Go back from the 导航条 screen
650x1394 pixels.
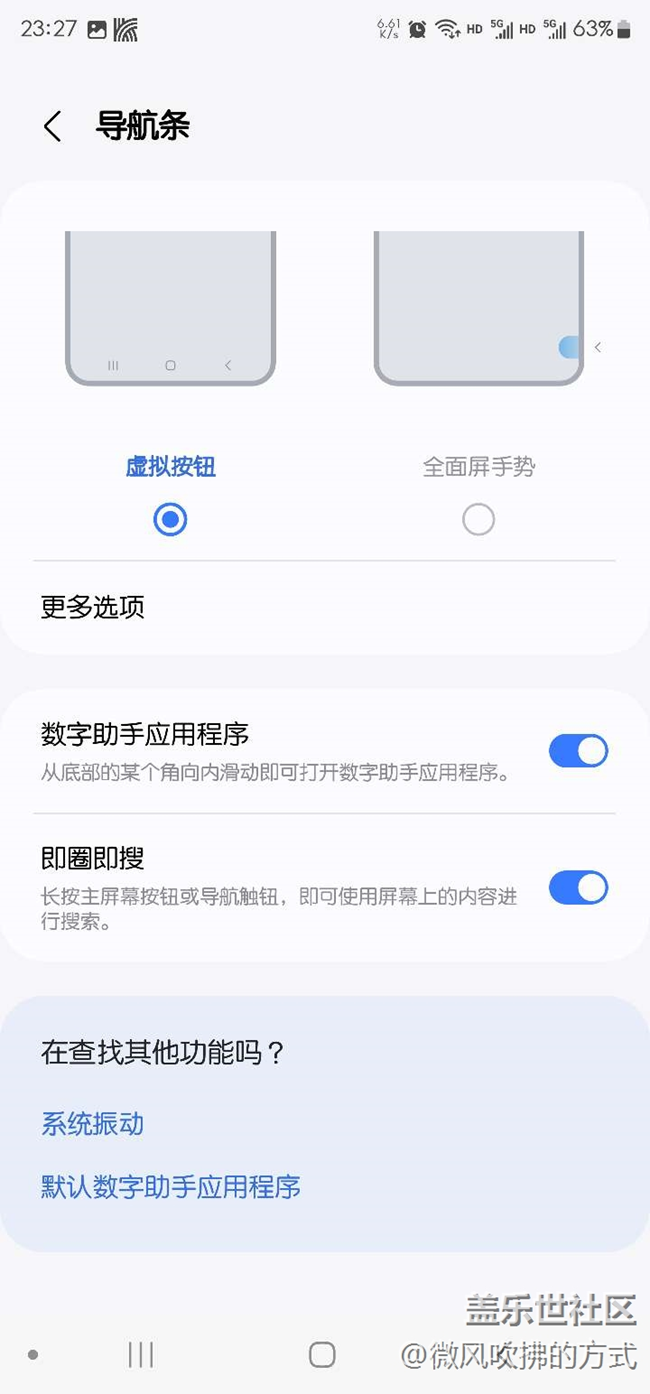(x=52, y=127)
